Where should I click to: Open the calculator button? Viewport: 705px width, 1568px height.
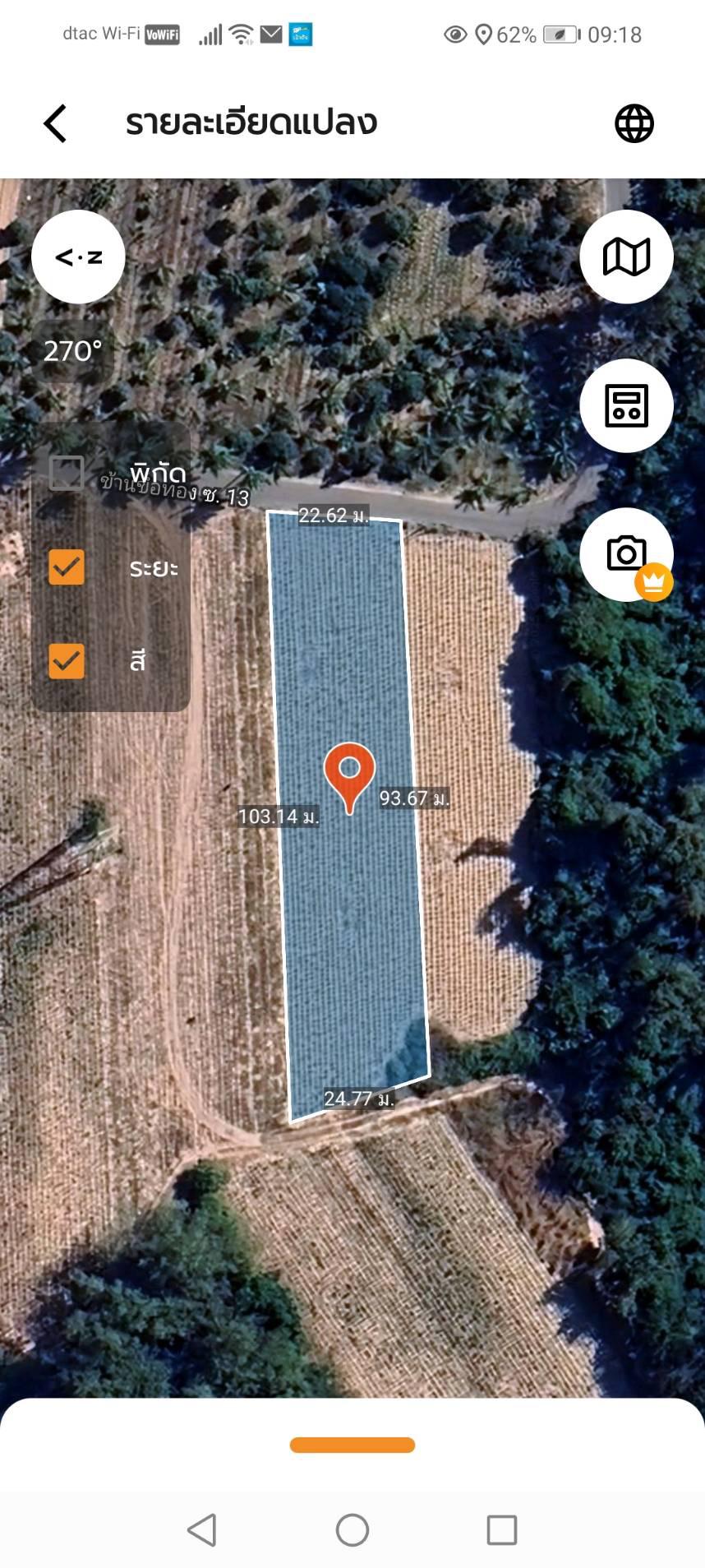pos(626,405)
